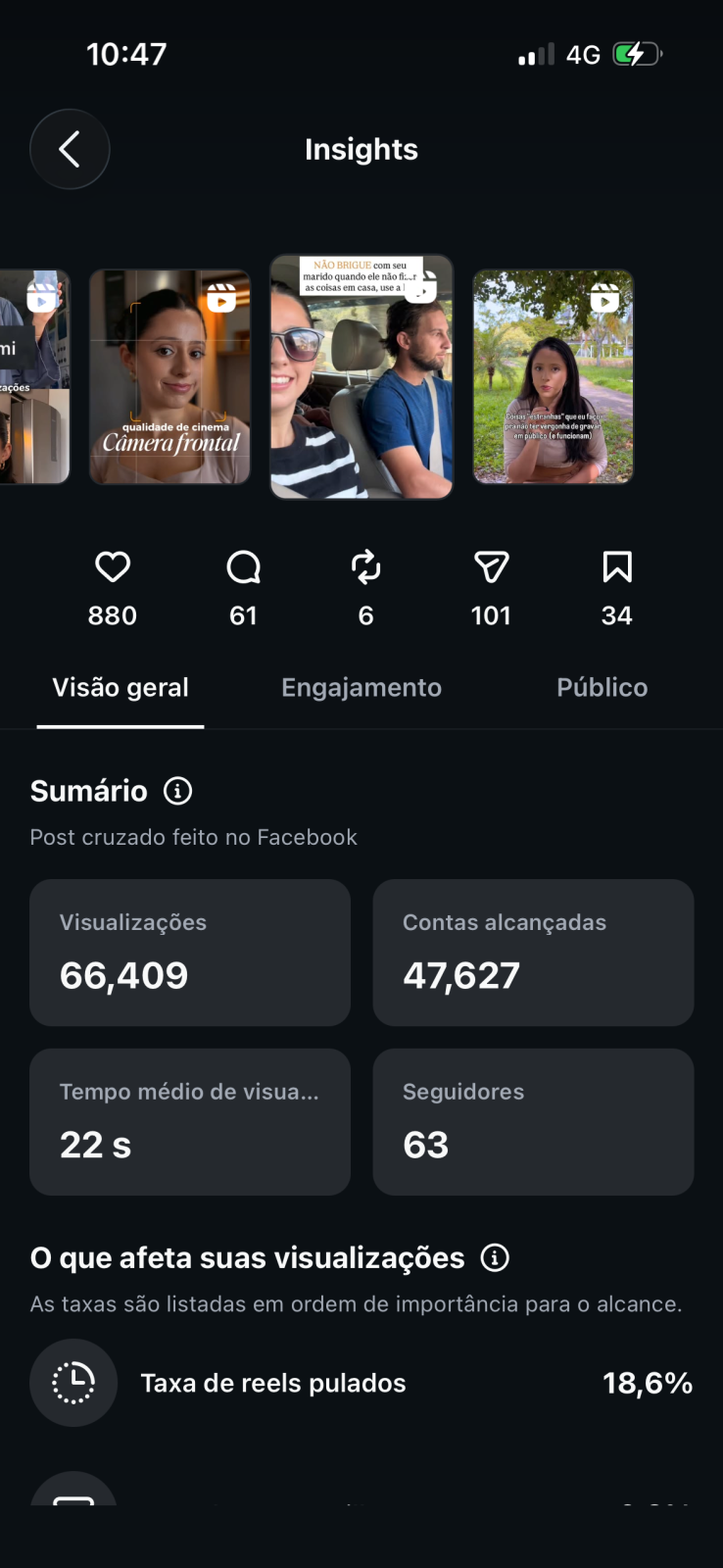Open the Contas alcançadas card

533,953
